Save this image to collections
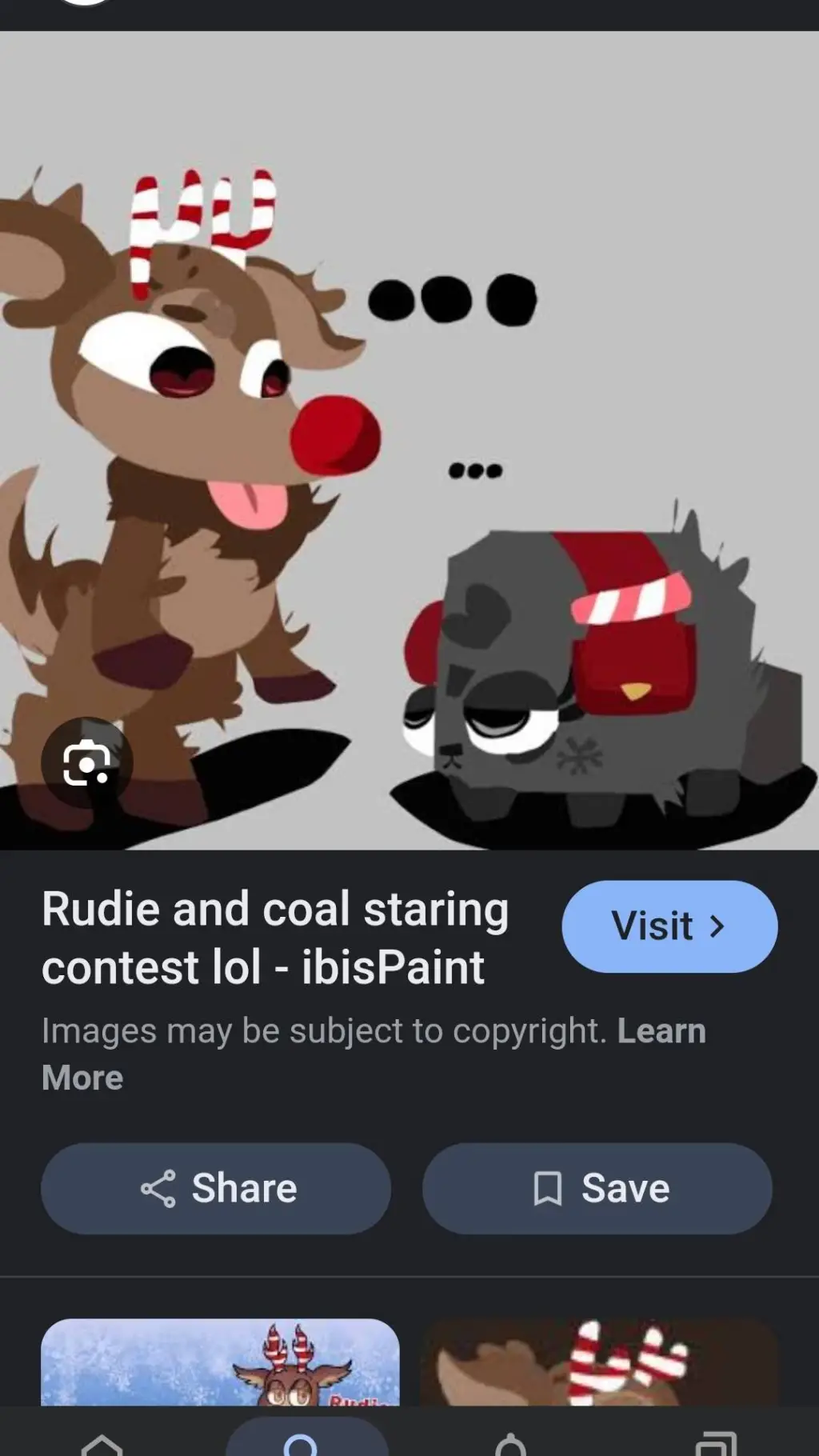The width and height of the screenshot is (819, 1456). 597,1188
